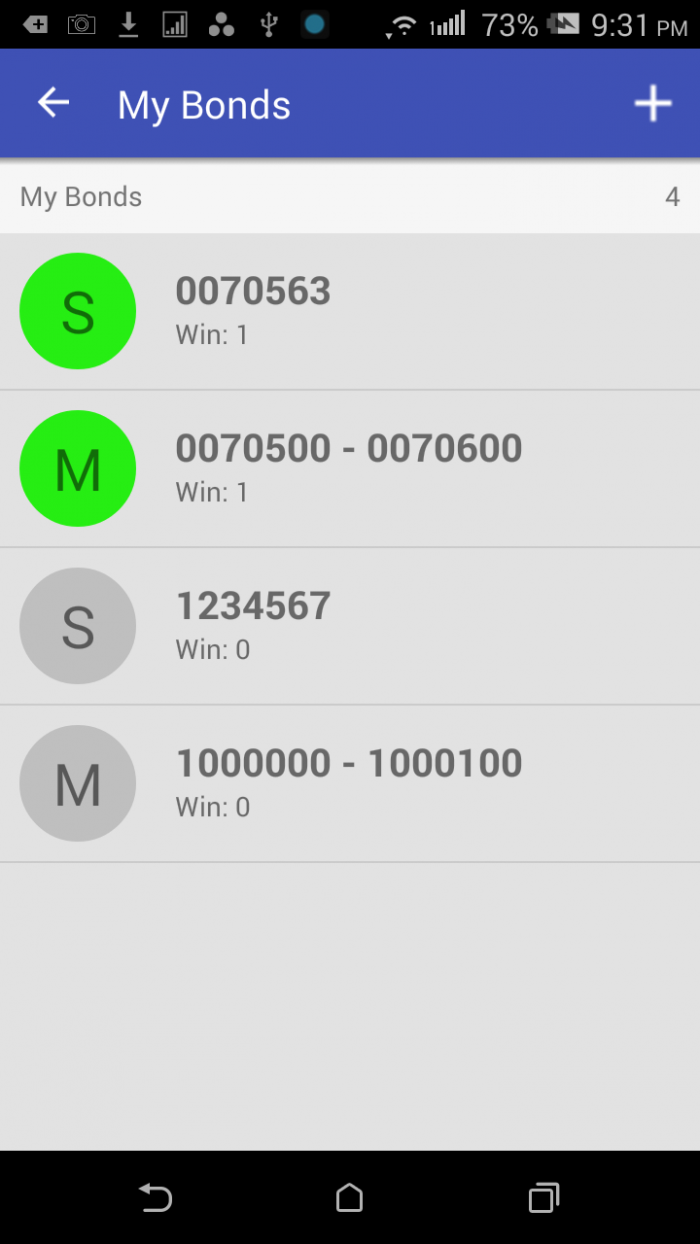The height and width of the screenshot is (1244, 700).
Task: Open recent apps
Action: pos(543,1197)
